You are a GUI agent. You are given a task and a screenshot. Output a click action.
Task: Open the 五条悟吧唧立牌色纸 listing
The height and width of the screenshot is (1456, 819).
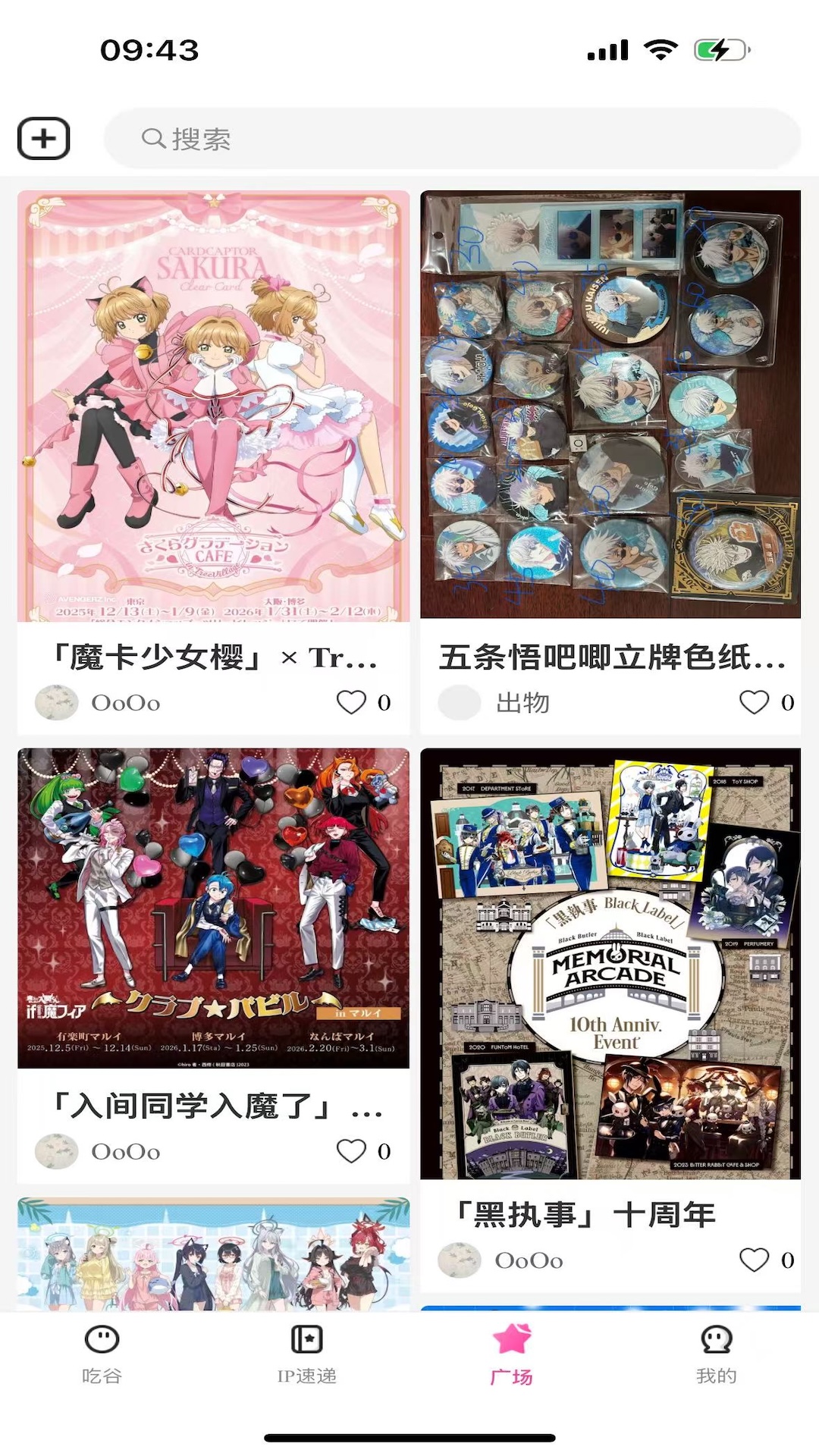pos(611,660)
